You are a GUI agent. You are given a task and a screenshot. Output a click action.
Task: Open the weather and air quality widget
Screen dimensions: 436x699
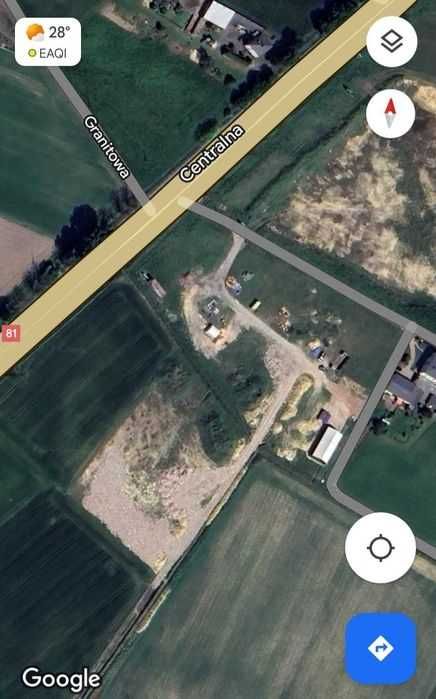(48, 42)
